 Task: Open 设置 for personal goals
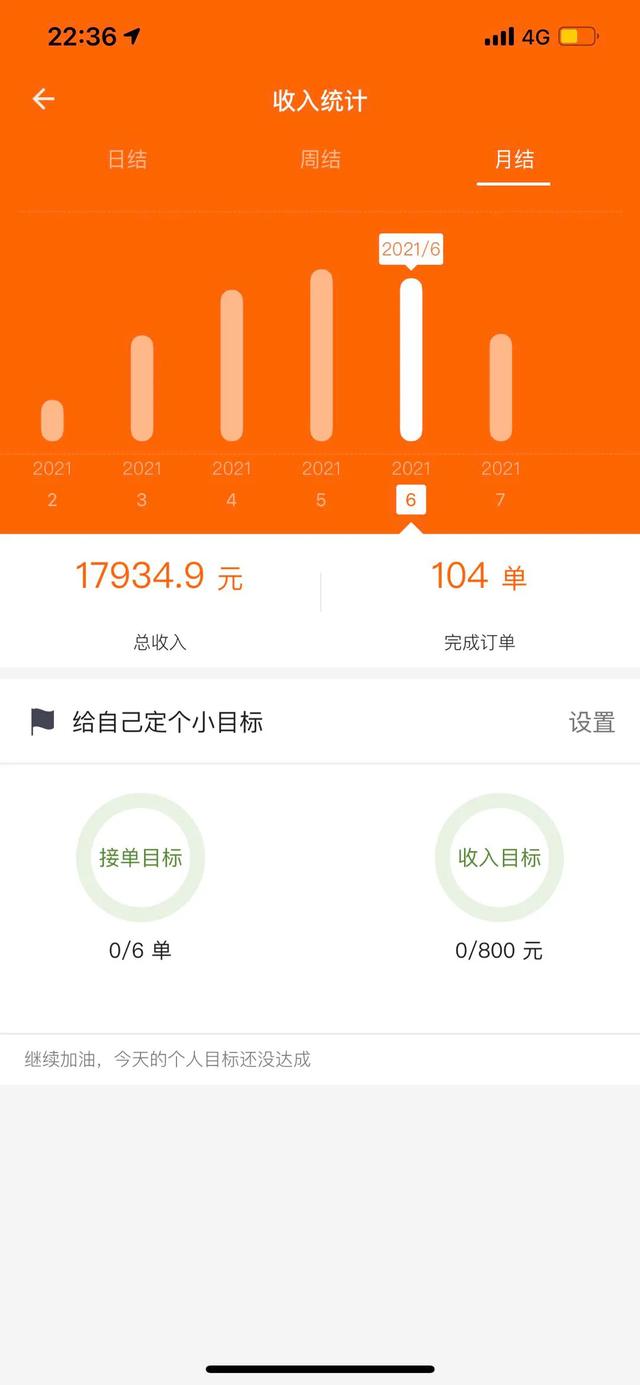pyautogui.click(x=592, y=722)
